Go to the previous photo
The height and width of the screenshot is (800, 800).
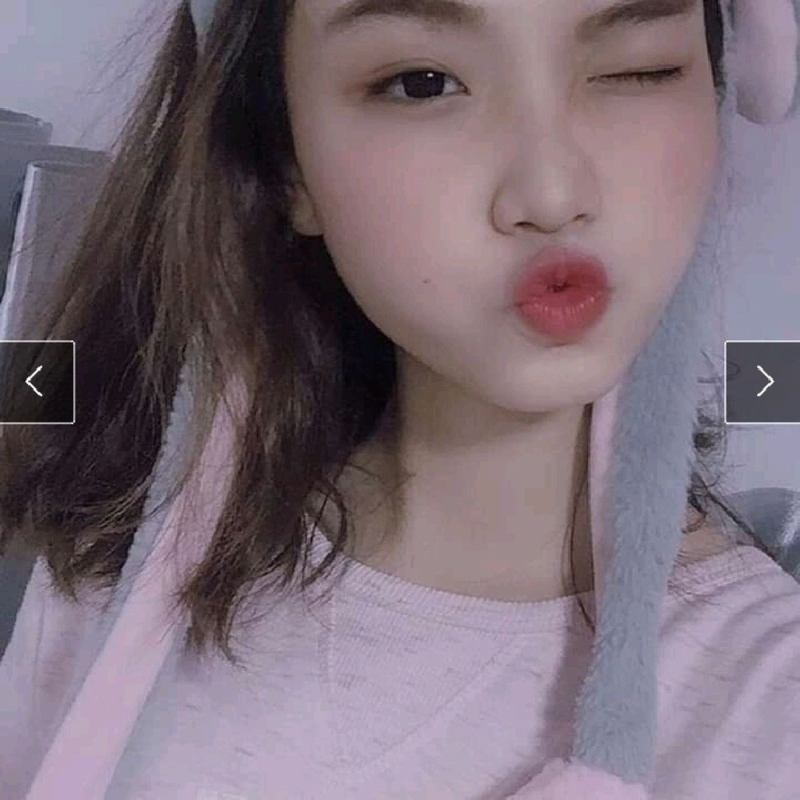coord(36,382)
